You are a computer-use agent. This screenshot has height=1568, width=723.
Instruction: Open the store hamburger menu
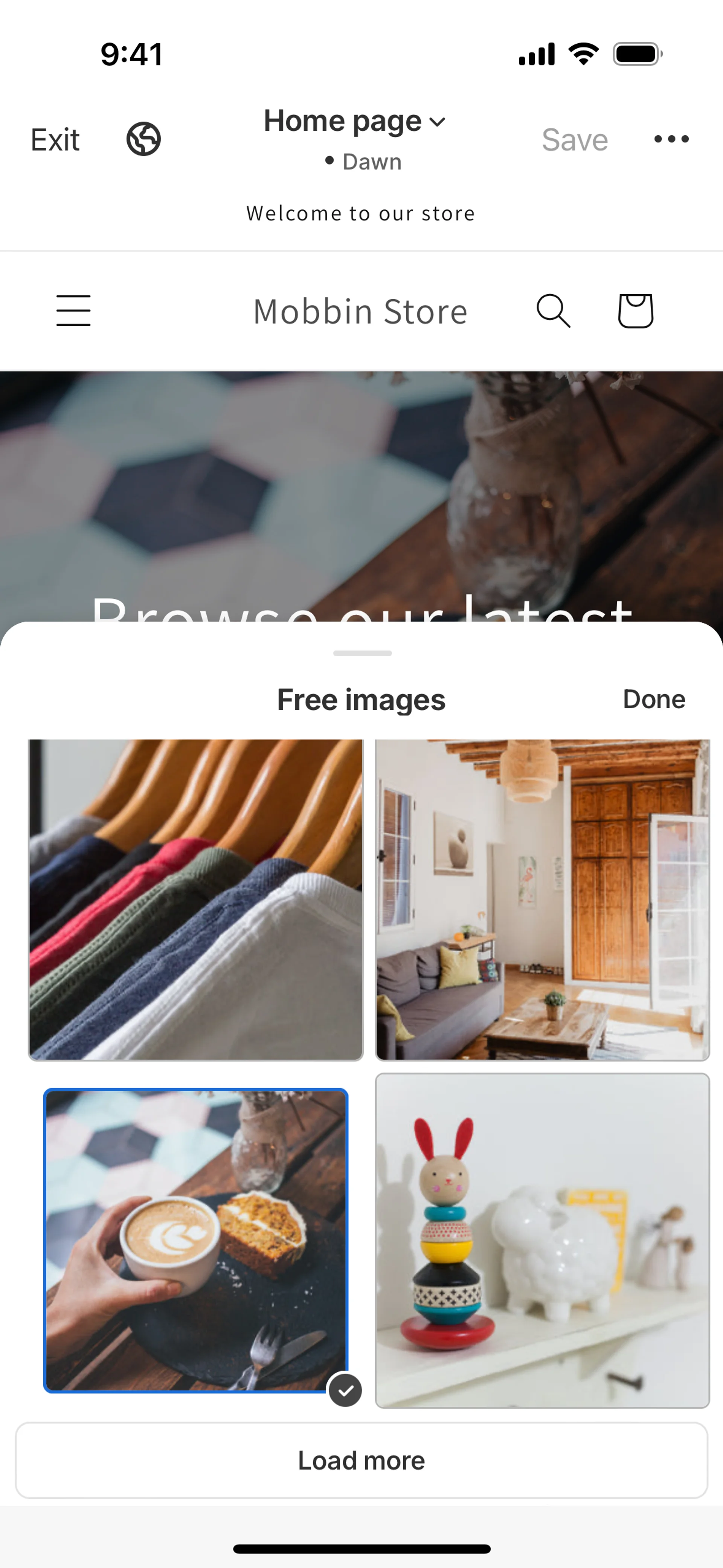74,311
